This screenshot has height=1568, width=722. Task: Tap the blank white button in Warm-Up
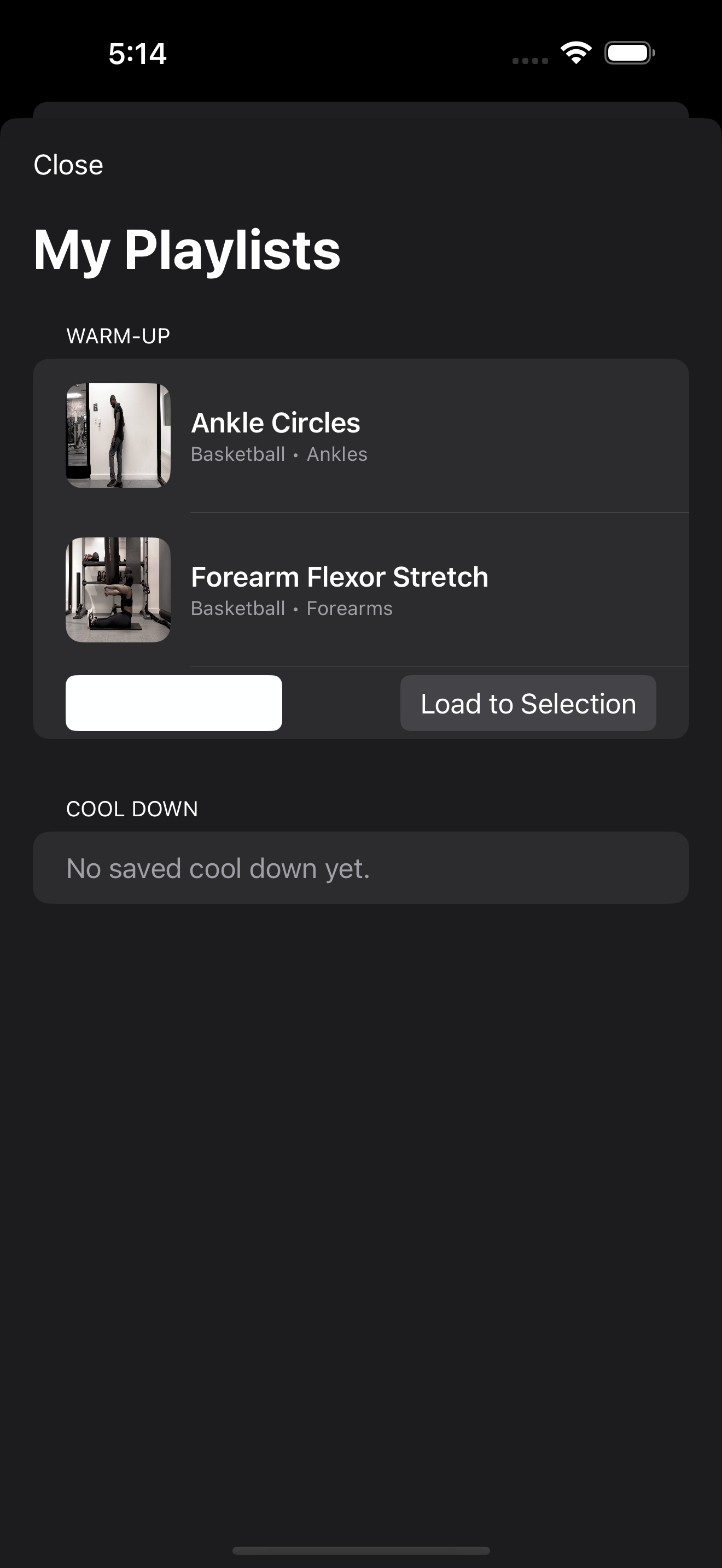173,703
